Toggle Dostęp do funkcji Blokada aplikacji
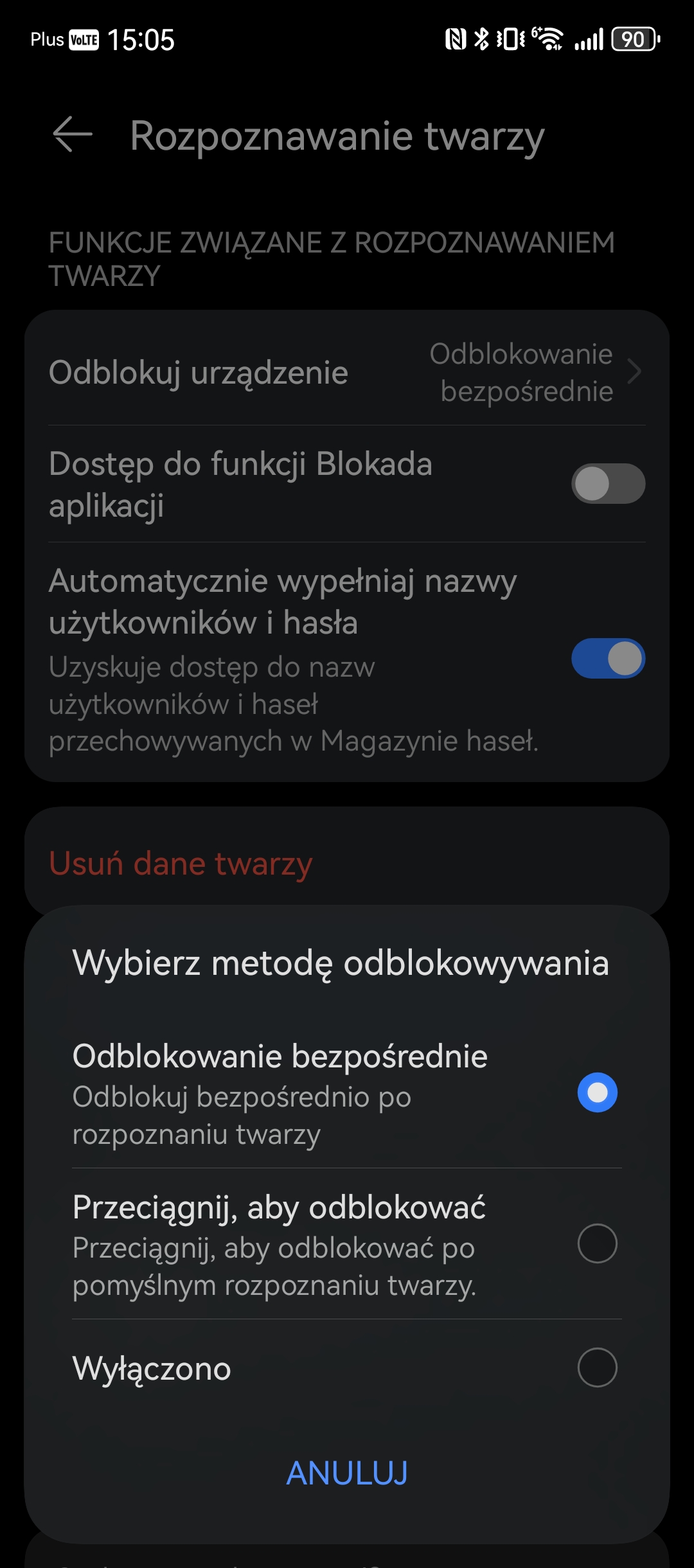Image resolution: width=694 pixels, height=1568 pixels. 608,483
